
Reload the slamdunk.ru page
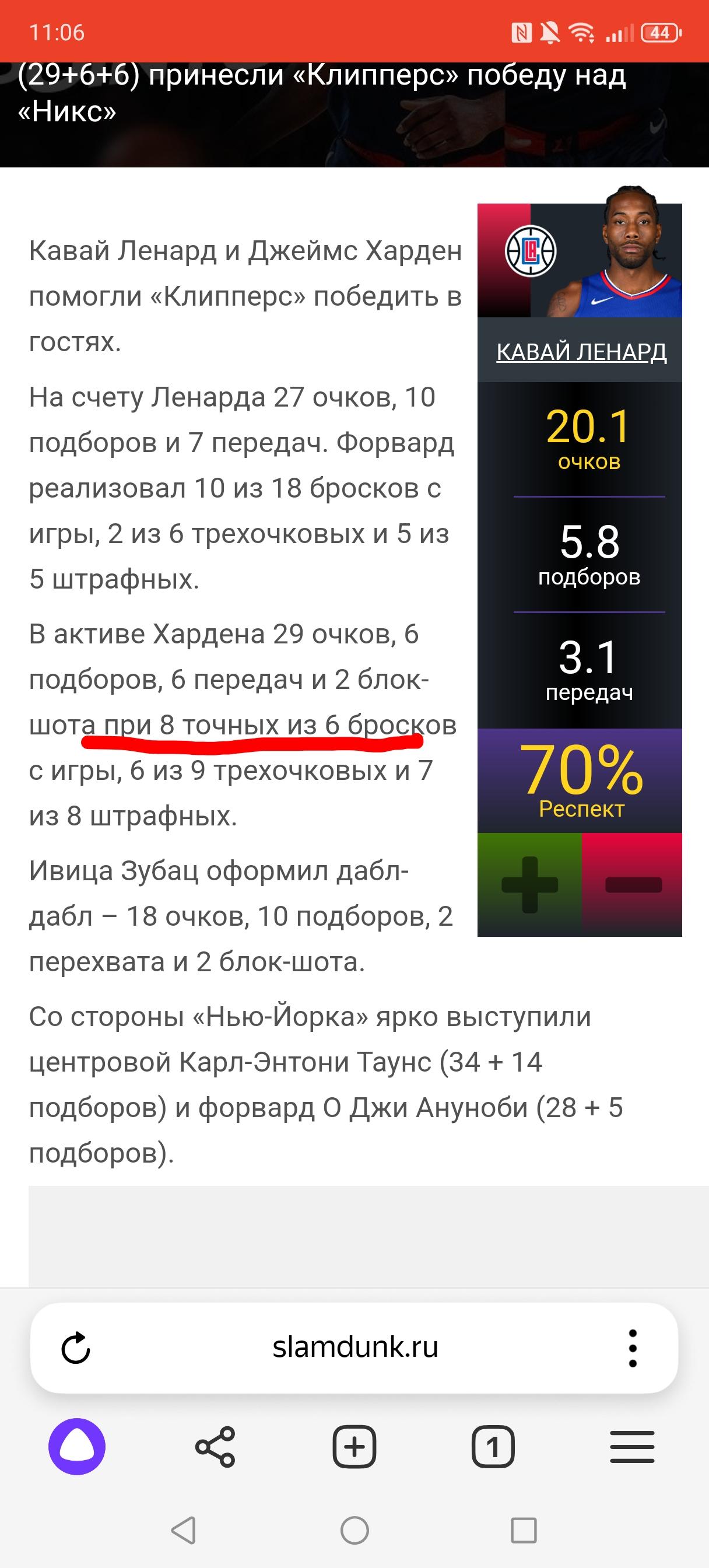pos(76,1347)
